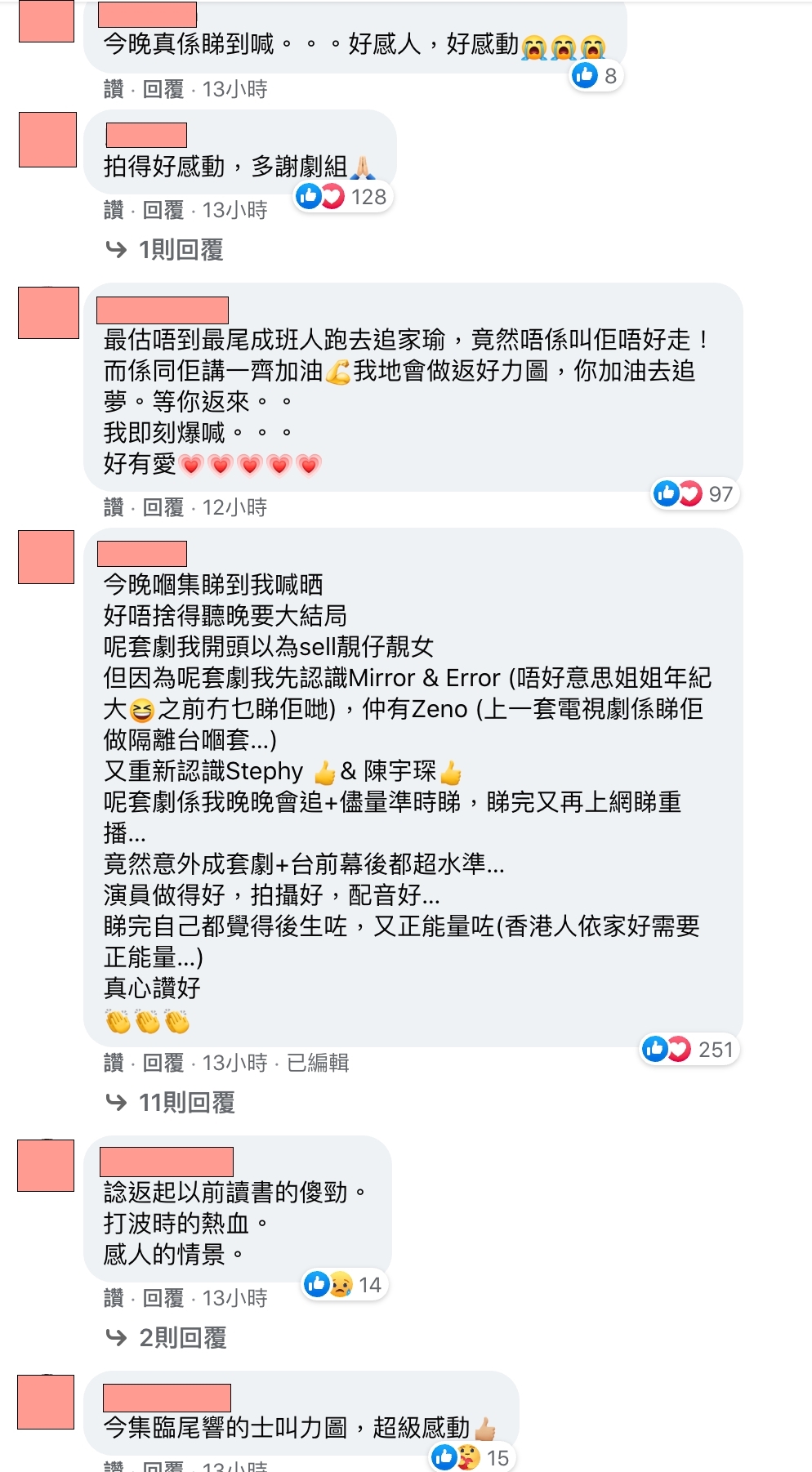Image resolution: width=812 pixels, height=1472 pixels.
Task: Like the long comment ending 真心讚好
Action: [x=114, y=1063]
